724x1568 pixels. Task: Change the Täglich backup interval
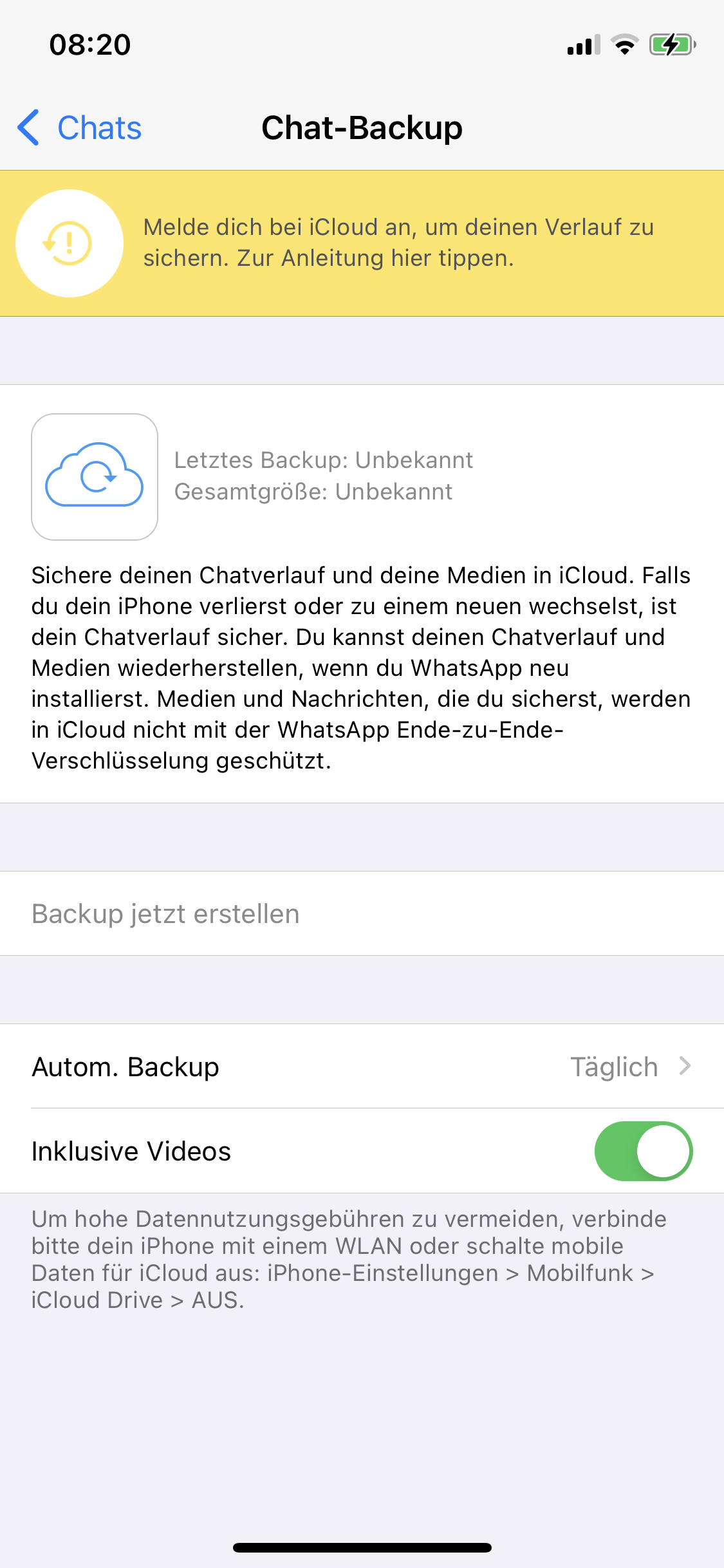615,1067
